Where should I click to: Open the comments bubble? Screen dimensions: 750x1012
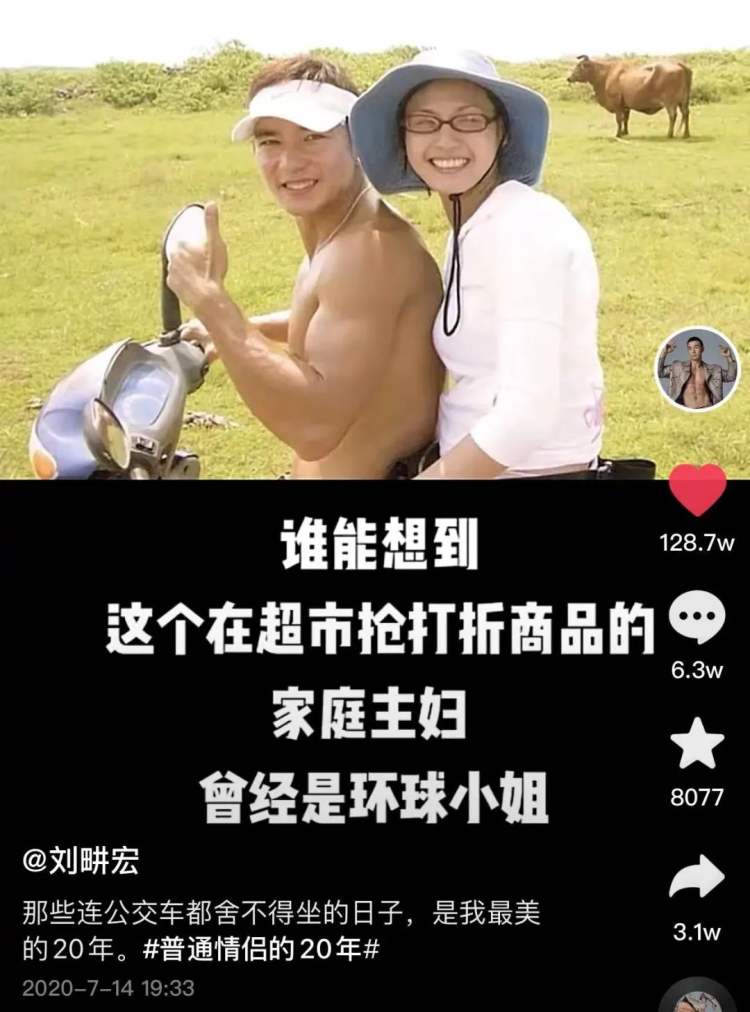point(697,618)
